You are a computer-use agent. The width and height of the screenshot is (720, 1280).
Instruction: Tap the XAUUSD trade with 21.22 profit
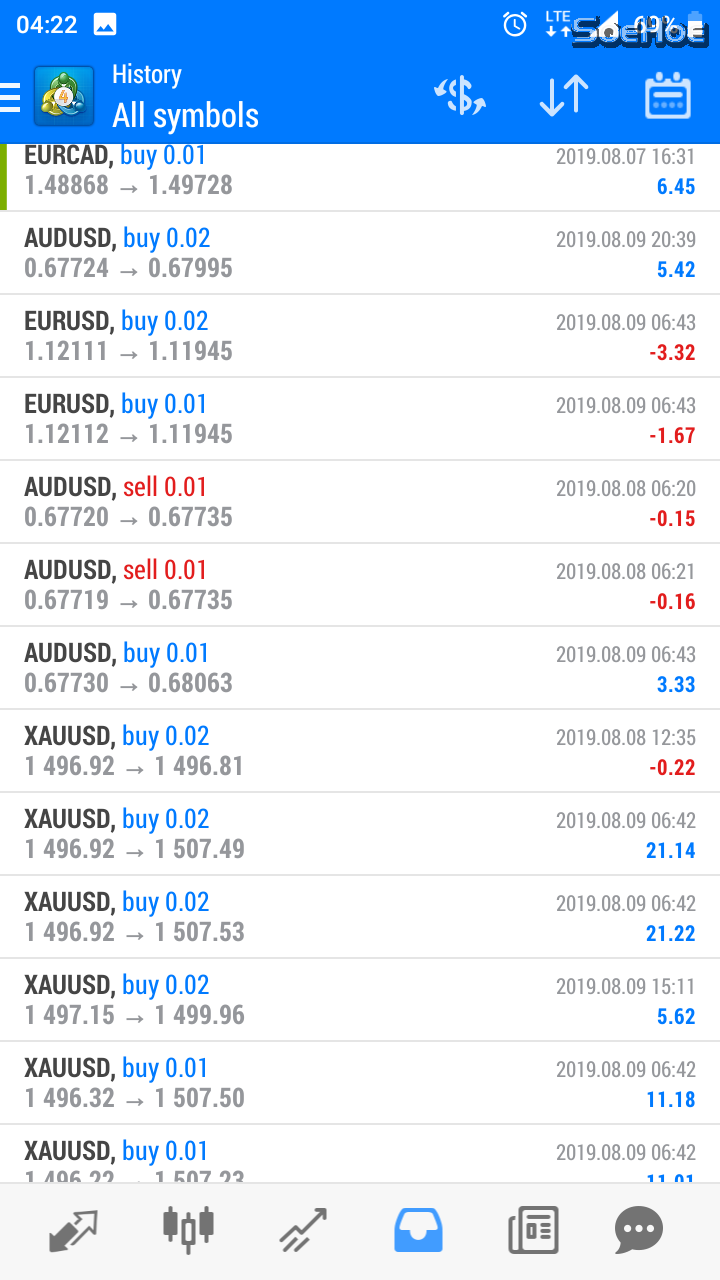point(360,916)
